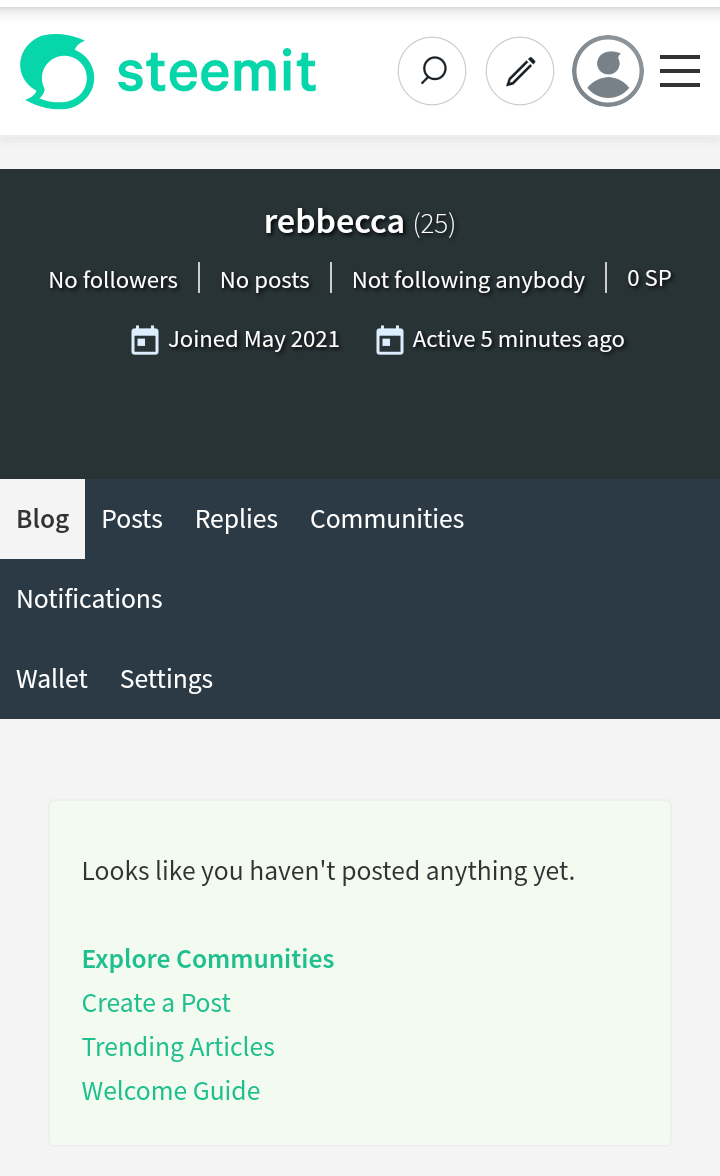View Trending Articles
This screenshot has height=1176, width=720.
tap(178, 1047)
